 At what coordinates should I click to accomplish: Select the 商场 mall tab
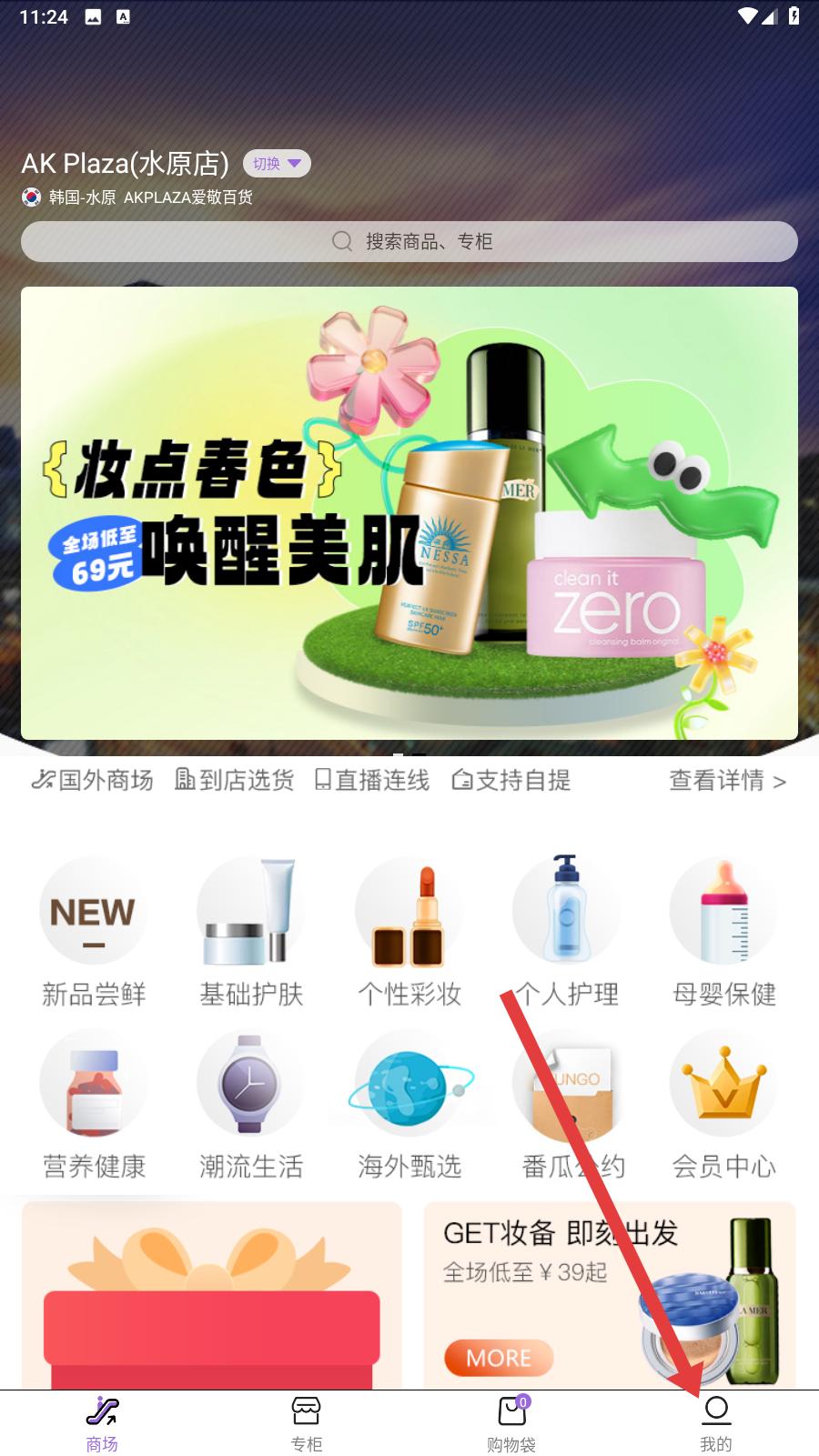(x=102, y=1423)
